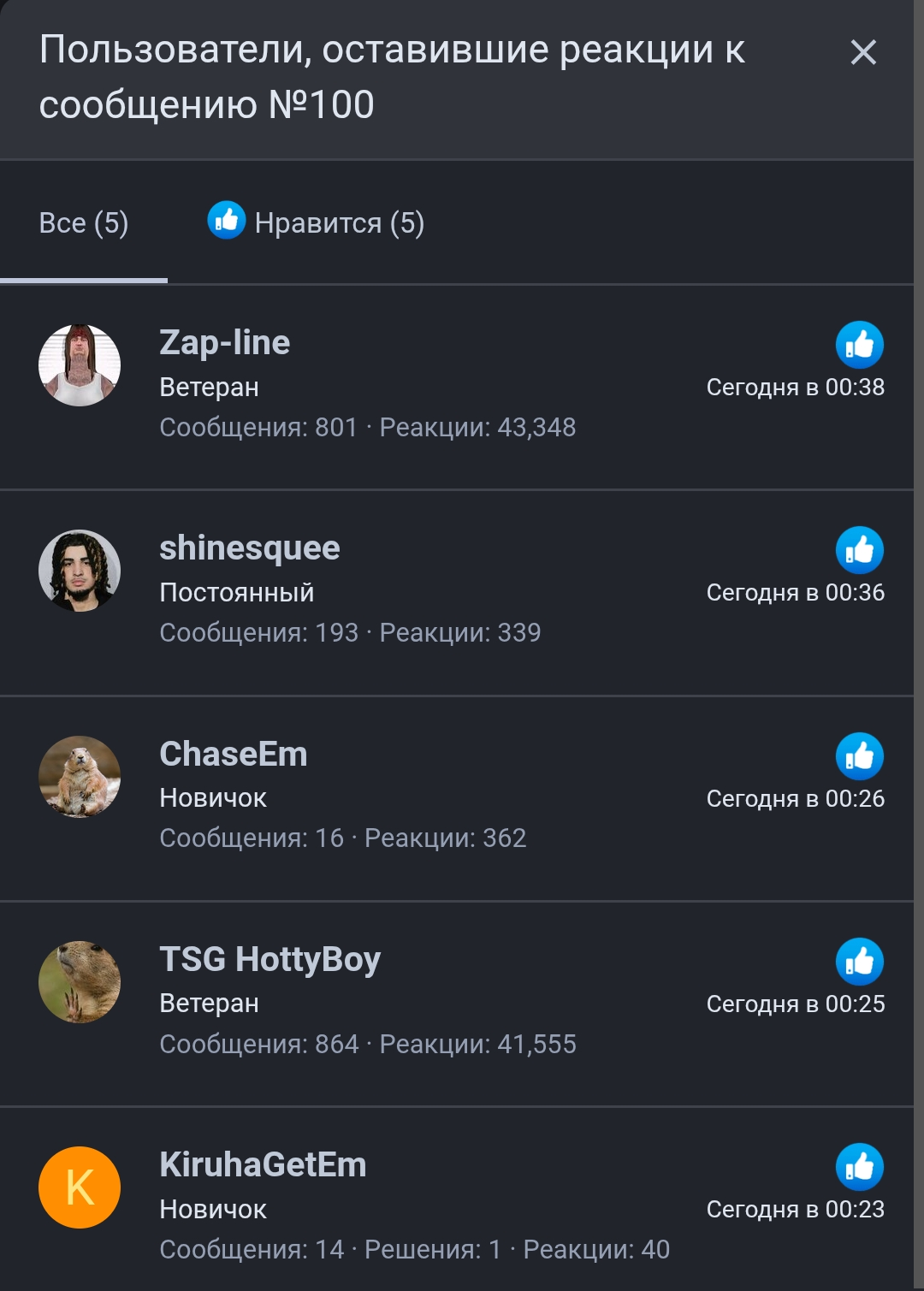924x1291 pixels.
Task: Close the reactions dialog
Action: [863, 53]
